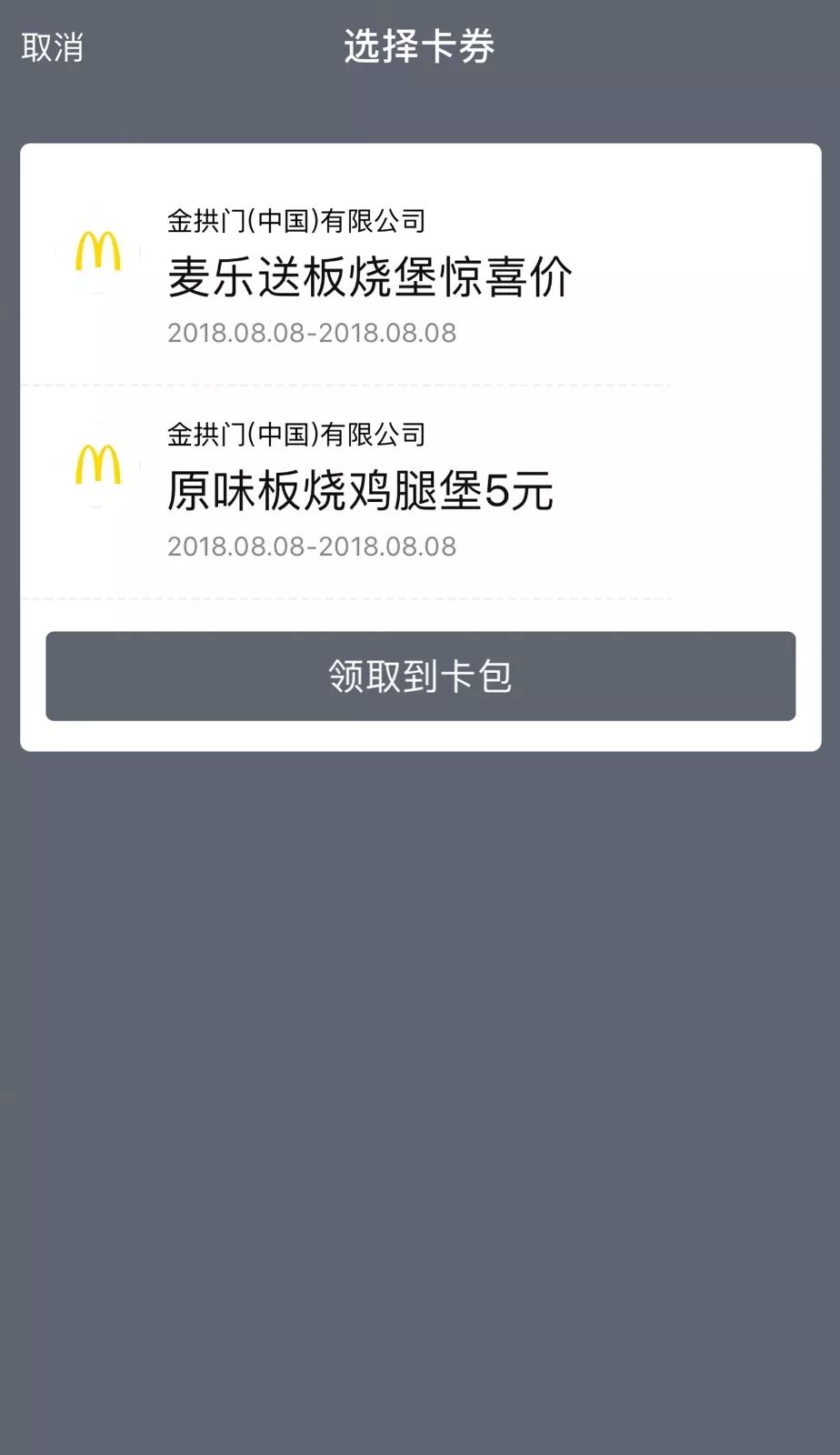Image resolution: width=840 pixels, height=1455 pixels.
Task: Tap 取消 to cancel card selection
Action: click(53, 47)
